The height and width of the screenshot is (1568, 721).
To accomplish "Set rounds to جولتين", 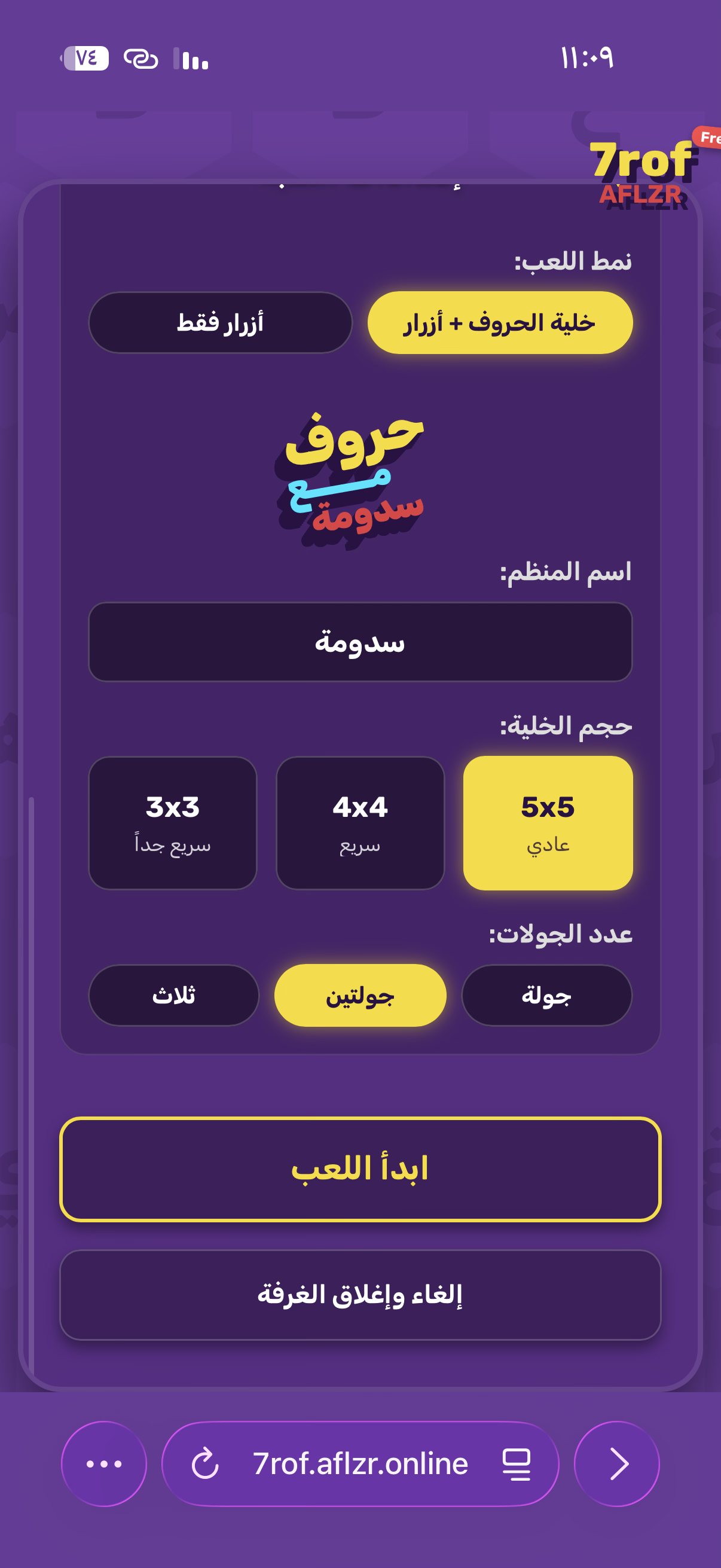I will coord(360,995).
